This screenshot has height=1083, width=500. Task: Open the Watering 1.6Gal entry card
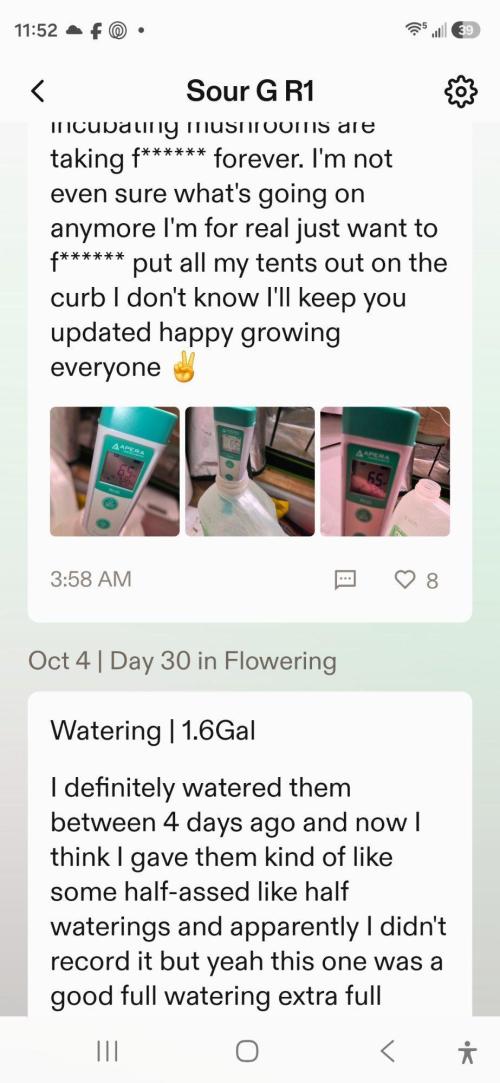coord(250,854)
